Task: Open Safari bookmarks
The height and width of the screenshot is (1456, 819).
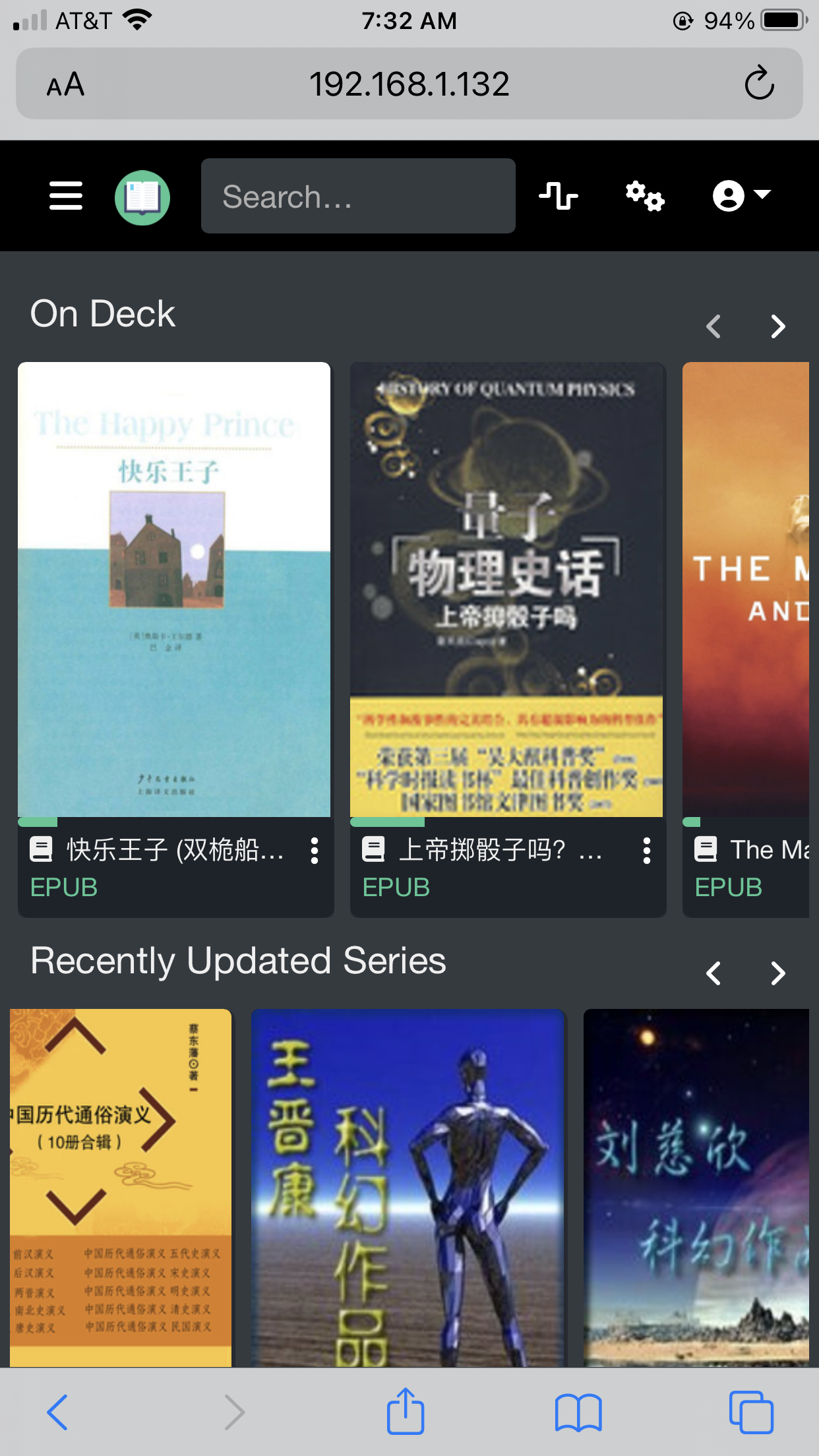Action: [x=578, y=1412]
